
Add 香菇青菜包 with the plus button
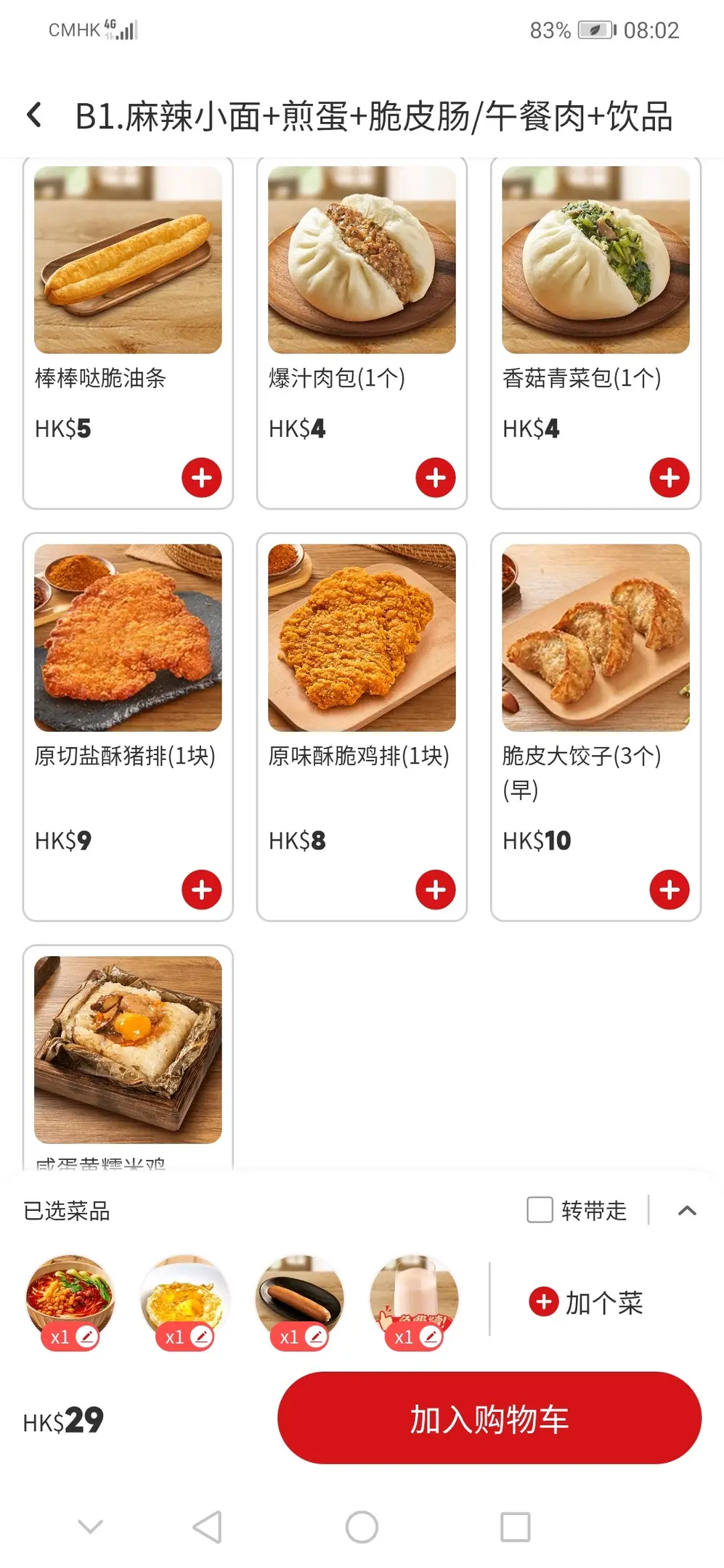[669, 478]
